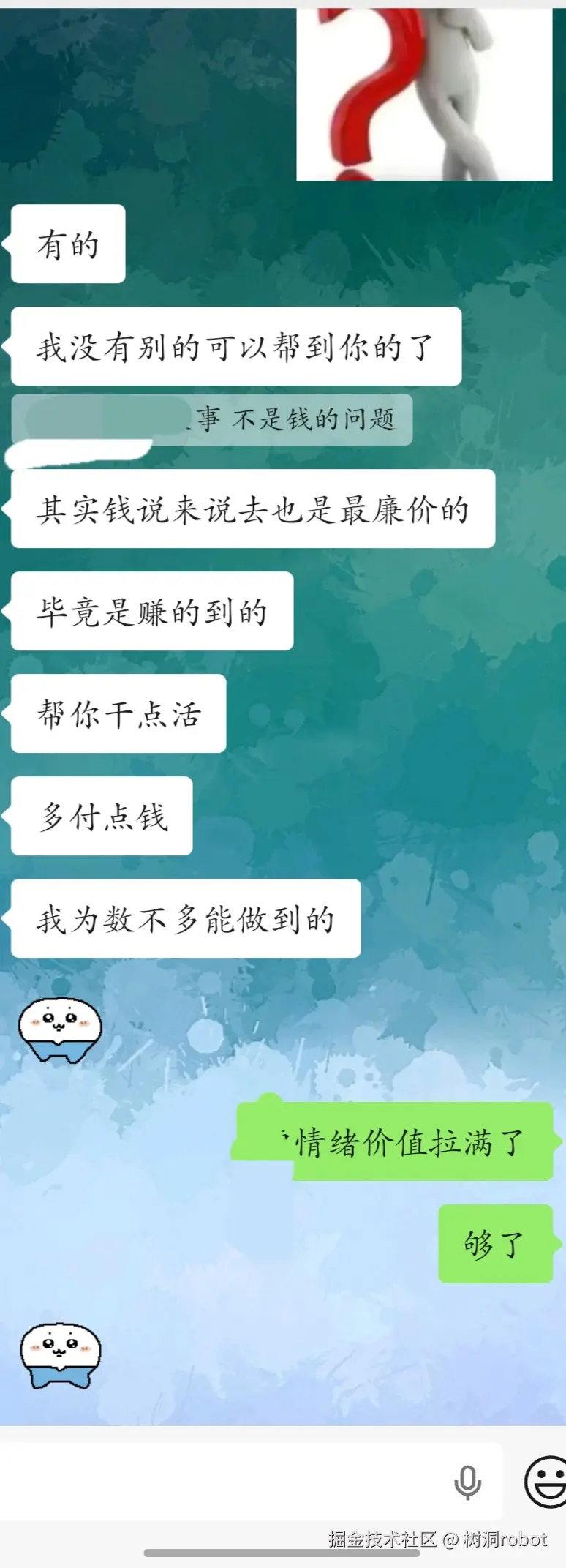This screenshot has height=1568, width=566.
Task: Click the bubble 毕竟是赚的到的
Action: coord(151,612)
